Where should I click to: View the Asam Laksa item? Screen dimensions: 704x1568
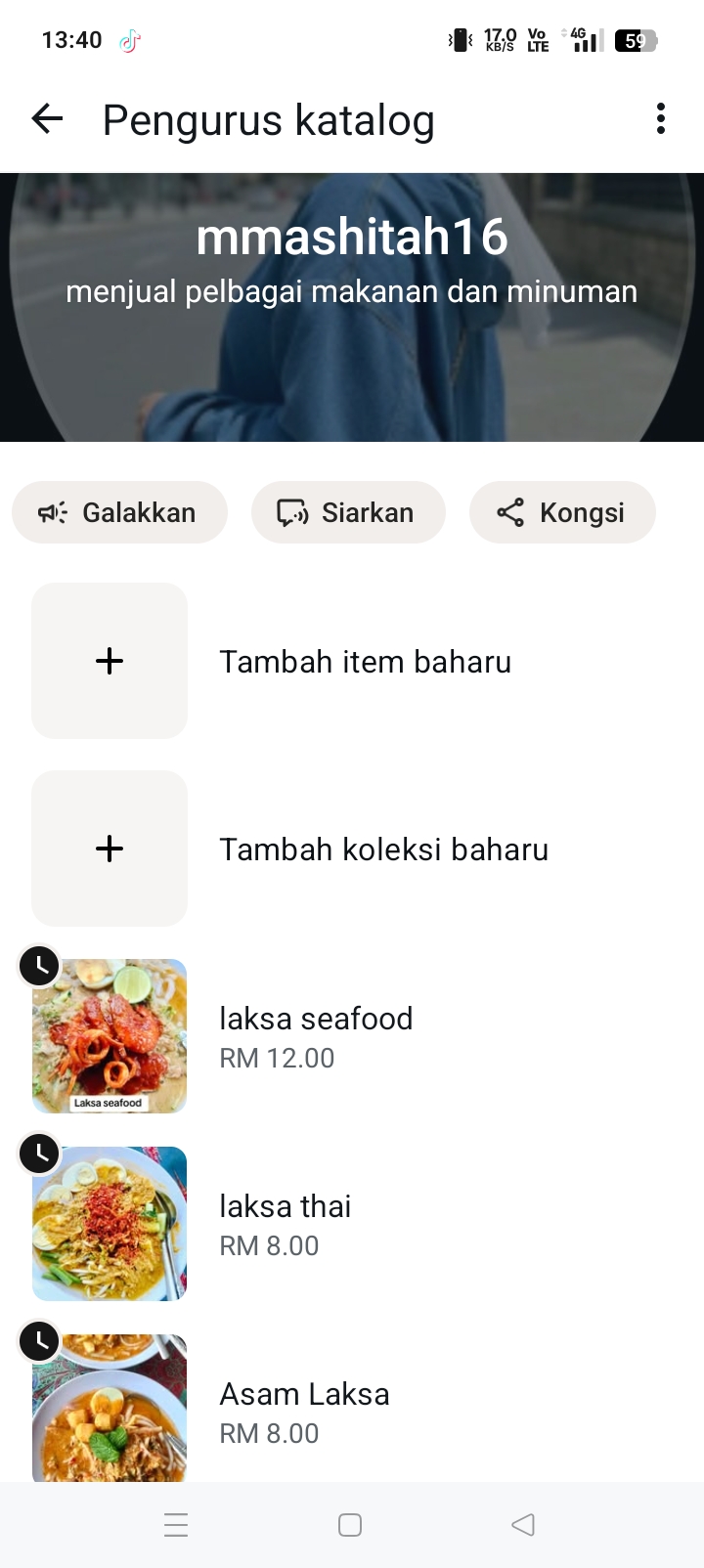point(303,1412)
